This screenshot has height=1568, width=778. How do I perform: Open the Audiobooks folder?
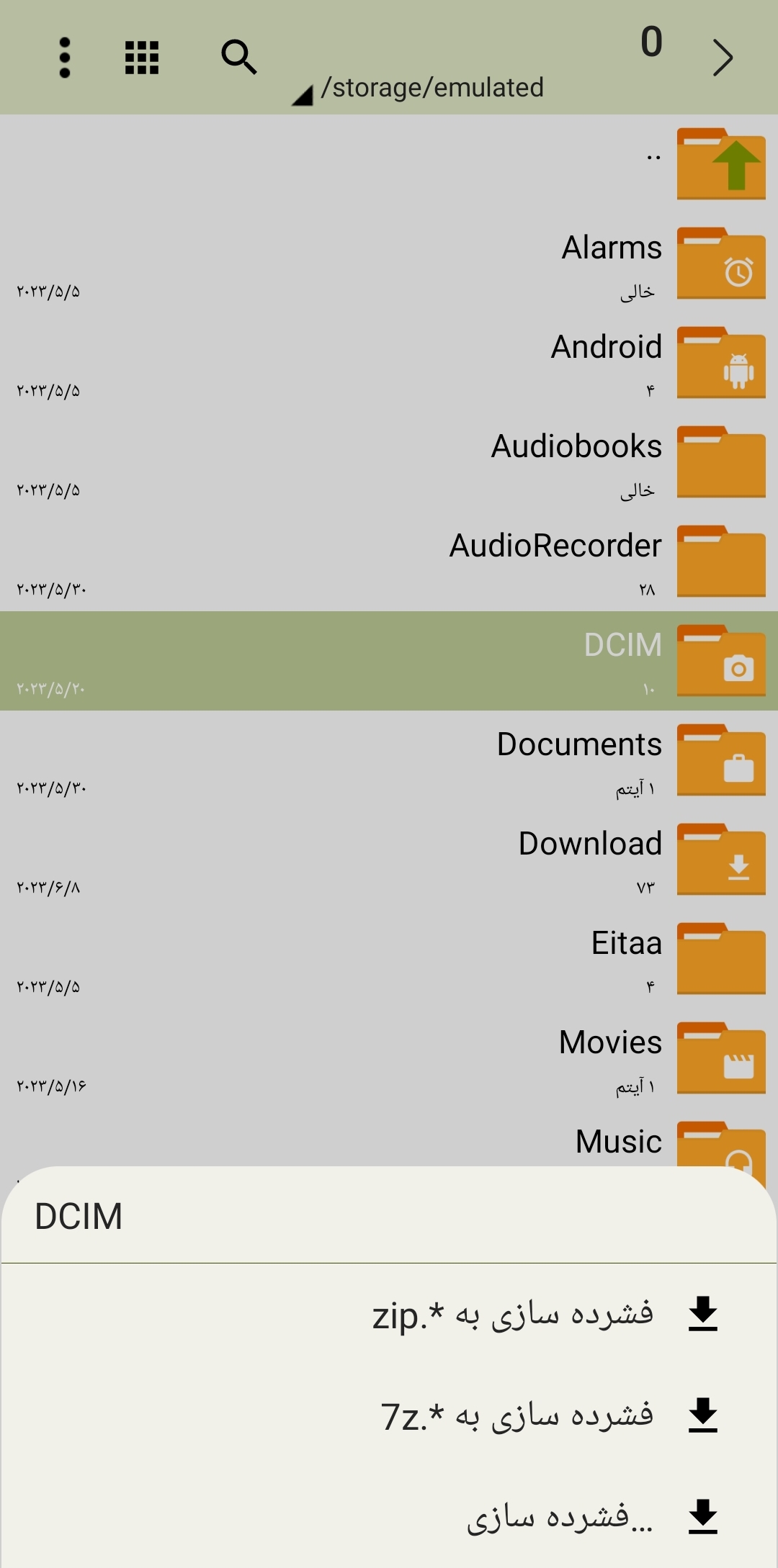coord(389,462)
